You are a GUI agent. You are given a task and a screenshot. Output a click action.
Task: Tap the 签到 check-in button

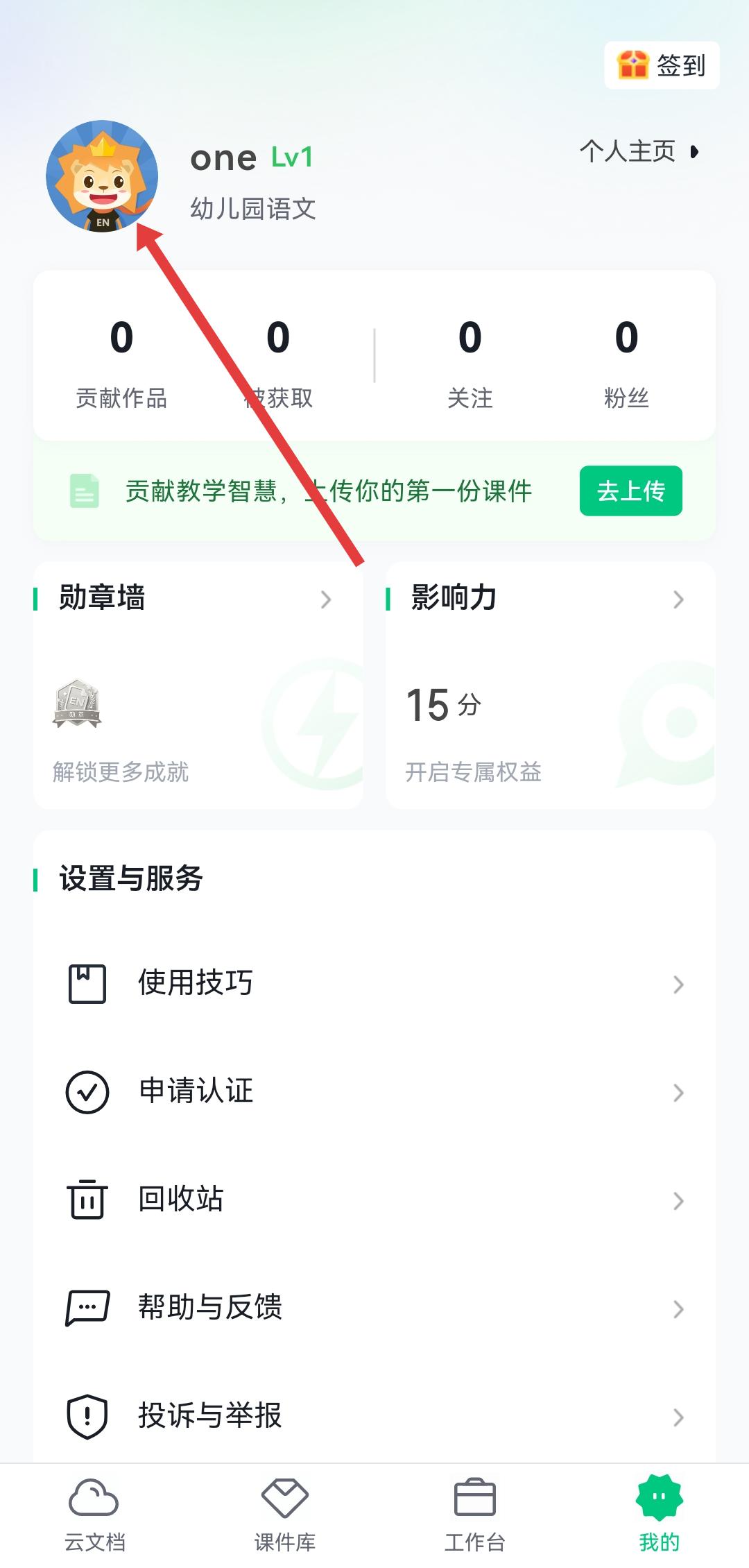coord(662,66)
